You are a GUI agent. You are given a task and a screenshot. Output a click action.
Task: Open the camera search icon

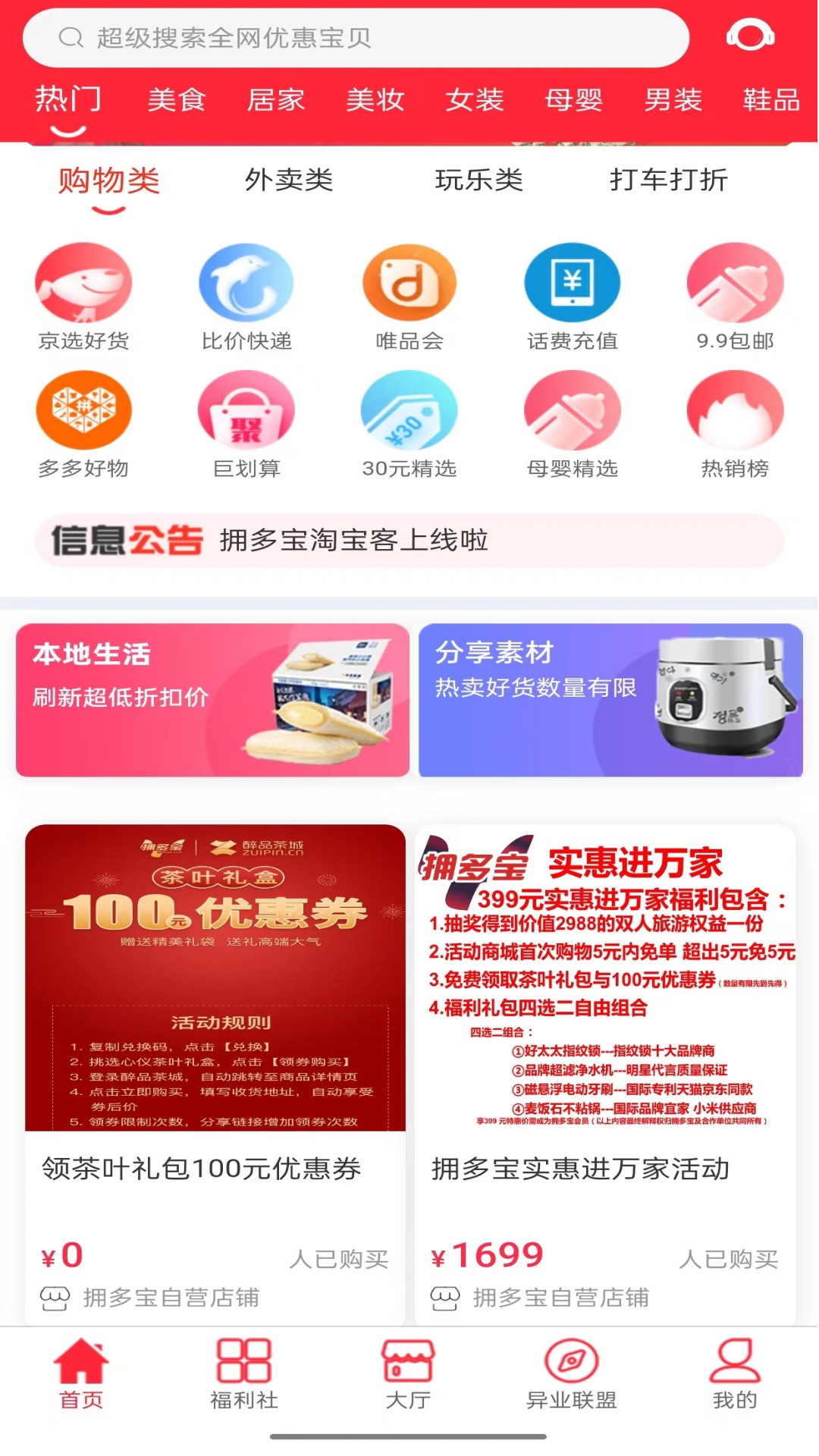(x=749, y=36)
